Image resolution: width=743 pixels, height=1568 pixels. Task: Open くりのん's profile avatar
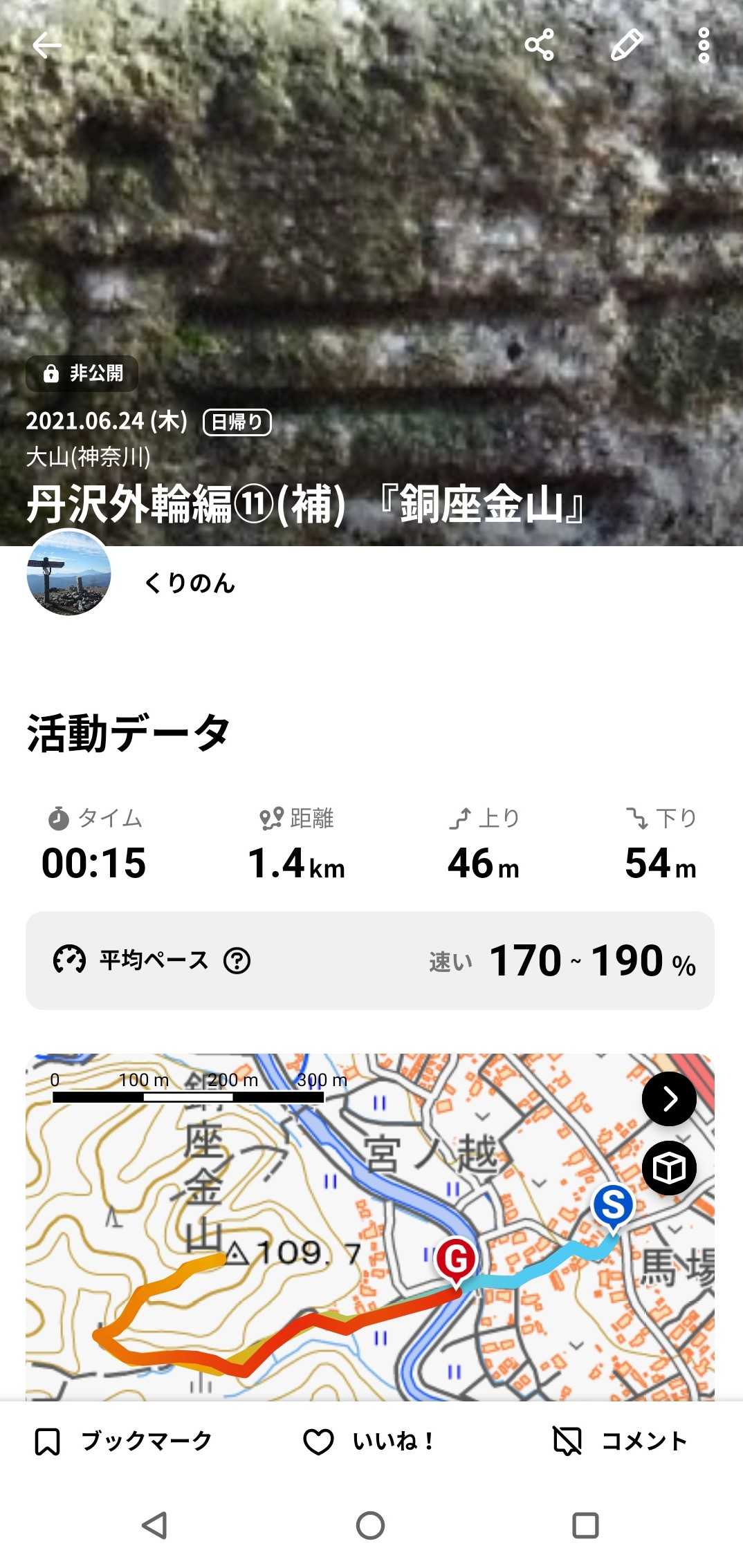click(x=68, y=572)
